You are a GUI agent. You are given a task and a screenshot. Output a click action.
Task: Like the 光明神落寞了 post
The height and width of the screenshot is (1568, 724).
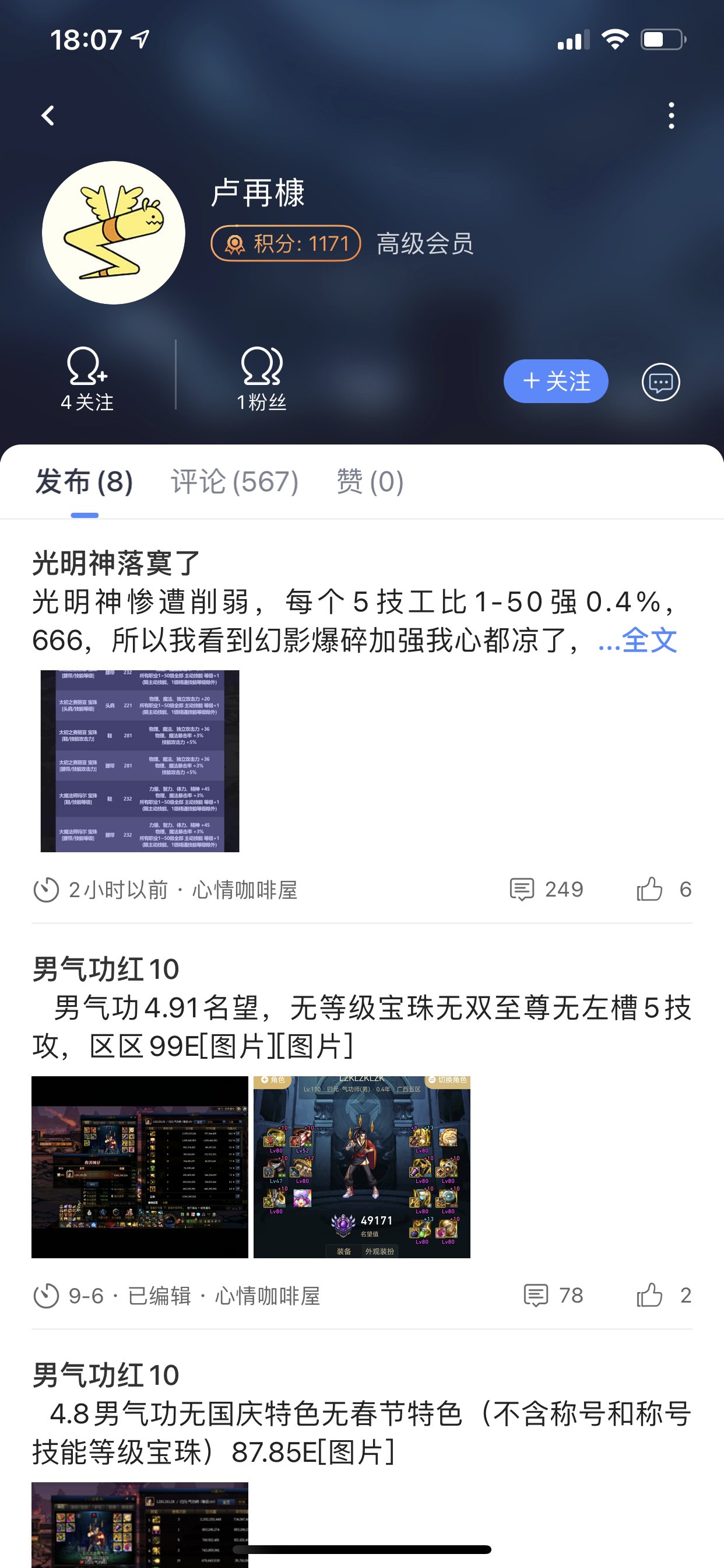point(650,890)
